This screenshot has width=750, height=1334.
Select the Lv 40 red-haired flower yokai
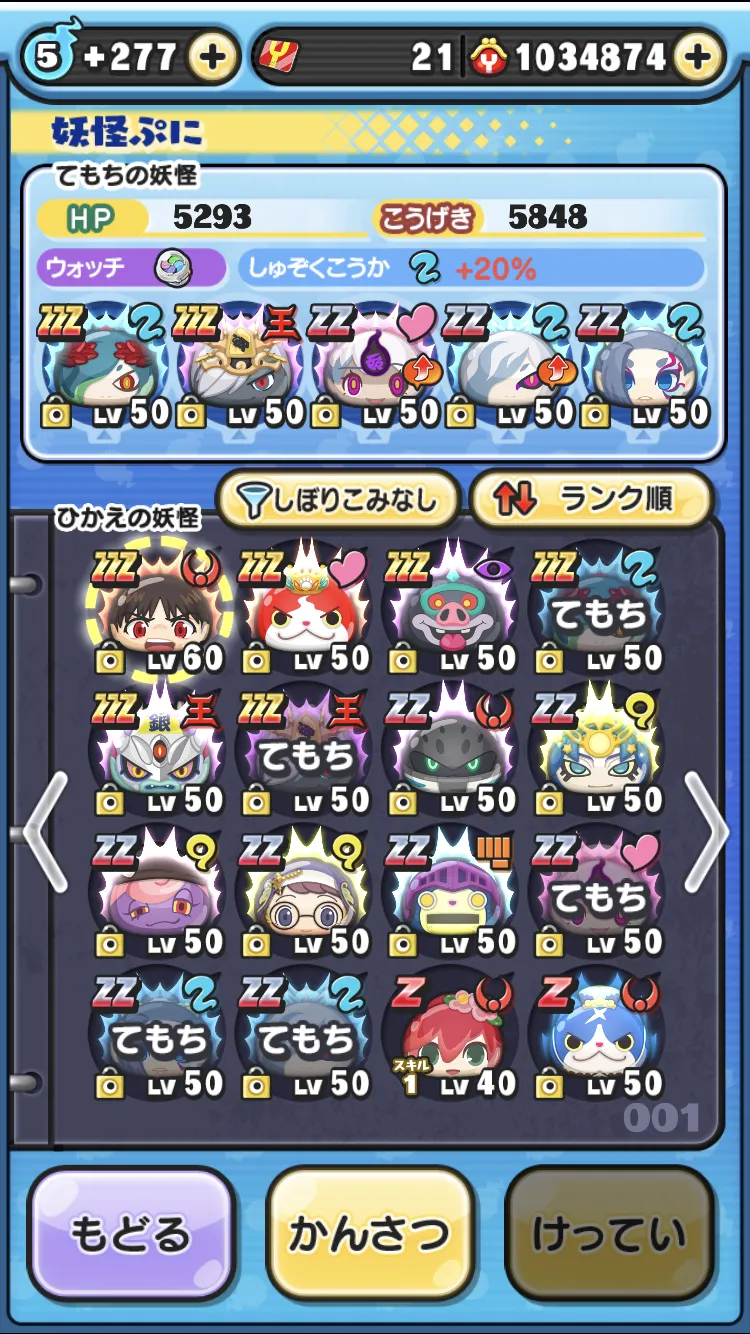point(451,1036)
